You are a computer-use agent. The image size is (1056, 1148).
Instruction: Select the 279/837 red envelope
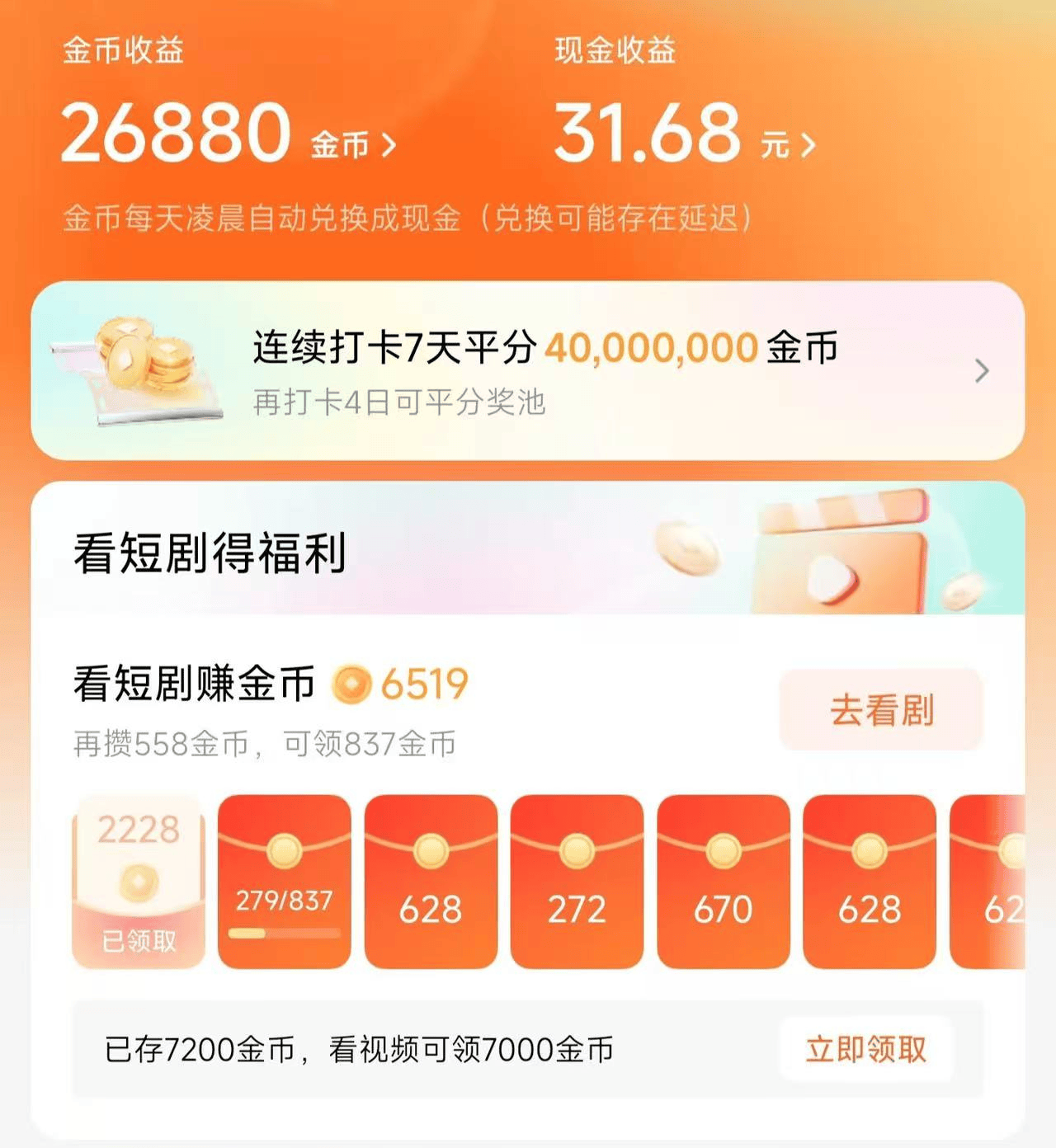tap(285, 882)
